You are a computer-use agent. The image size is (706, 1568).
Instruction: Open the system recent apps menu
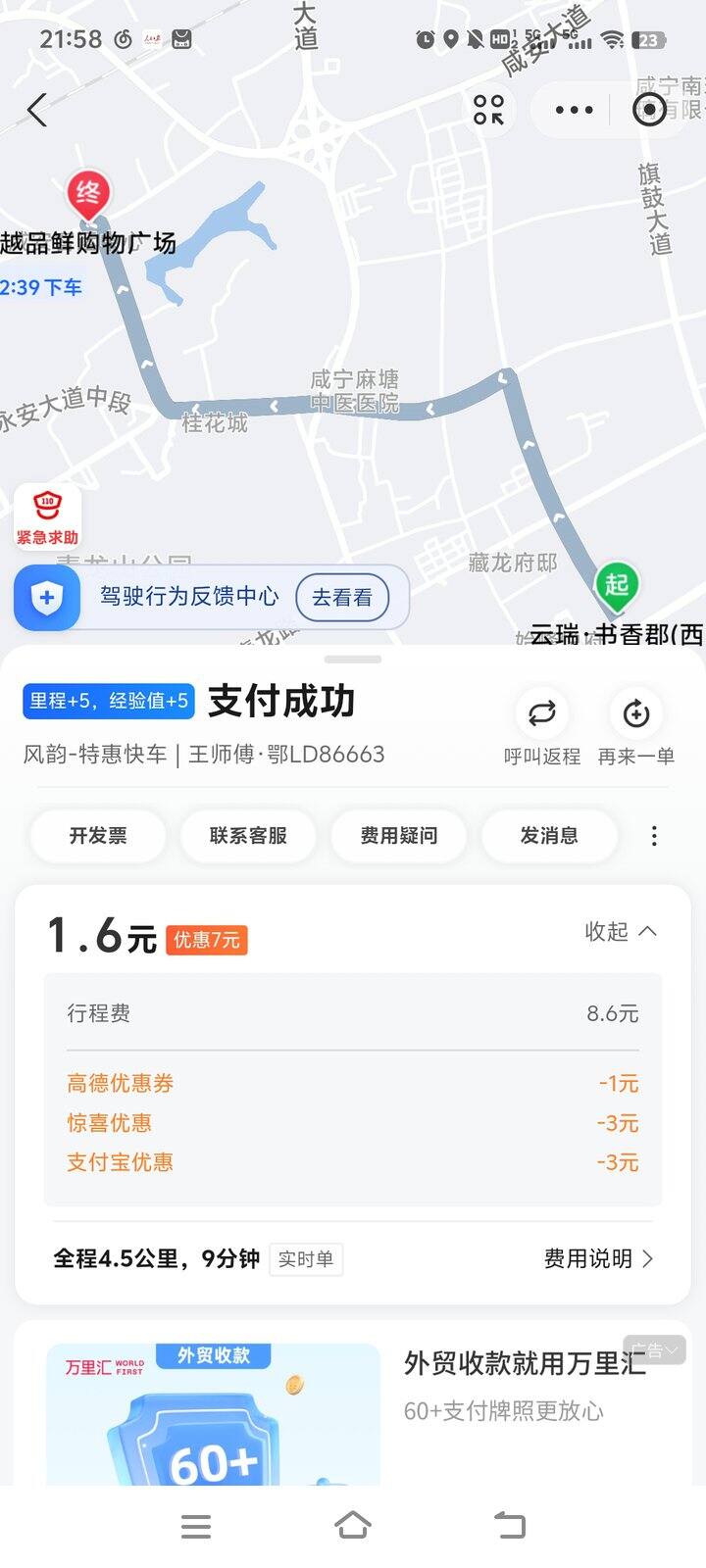pyautogui.click(x=196, y=1525)
